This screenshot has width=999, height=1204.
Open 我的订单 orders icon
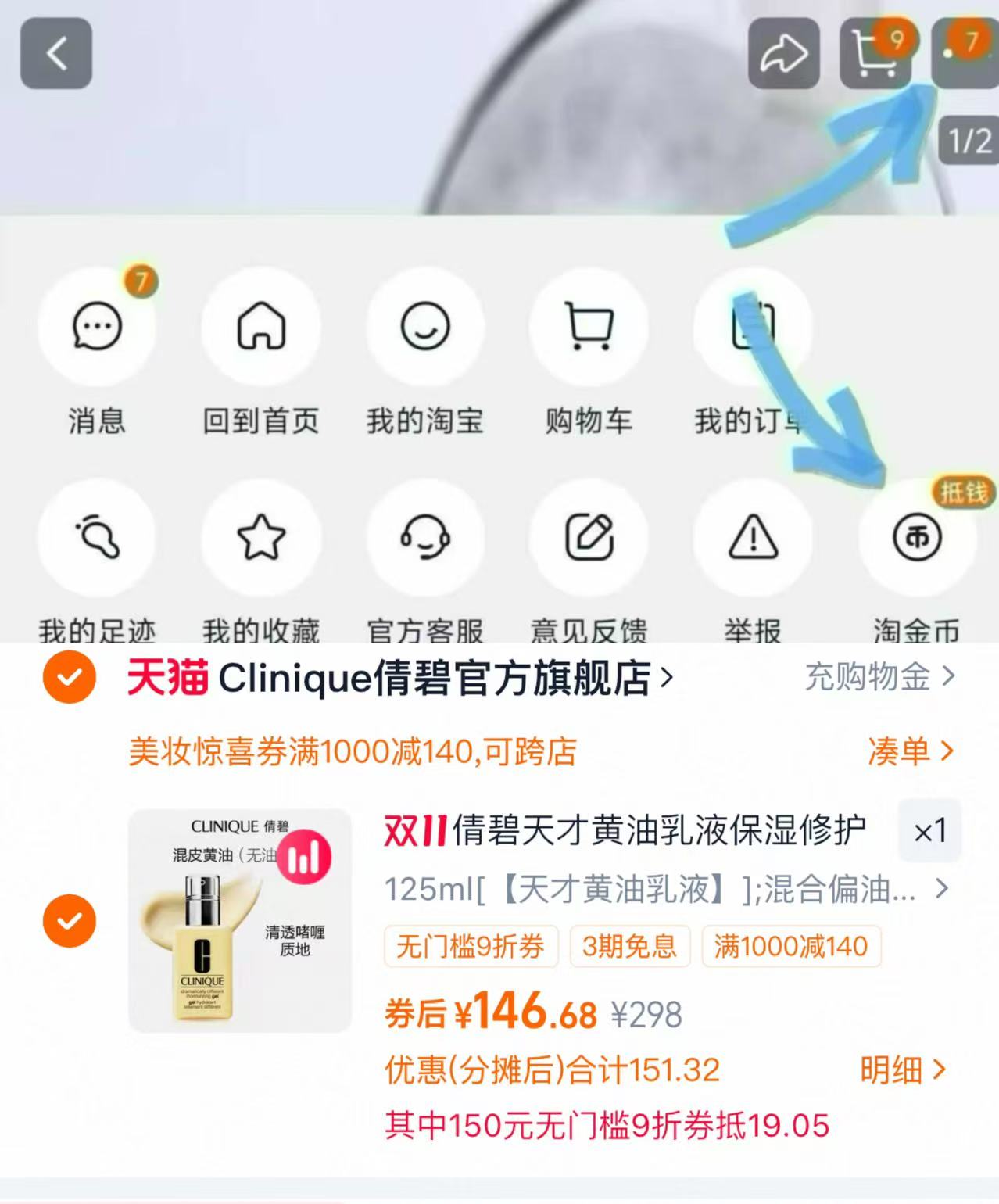[x=753, y=328]
